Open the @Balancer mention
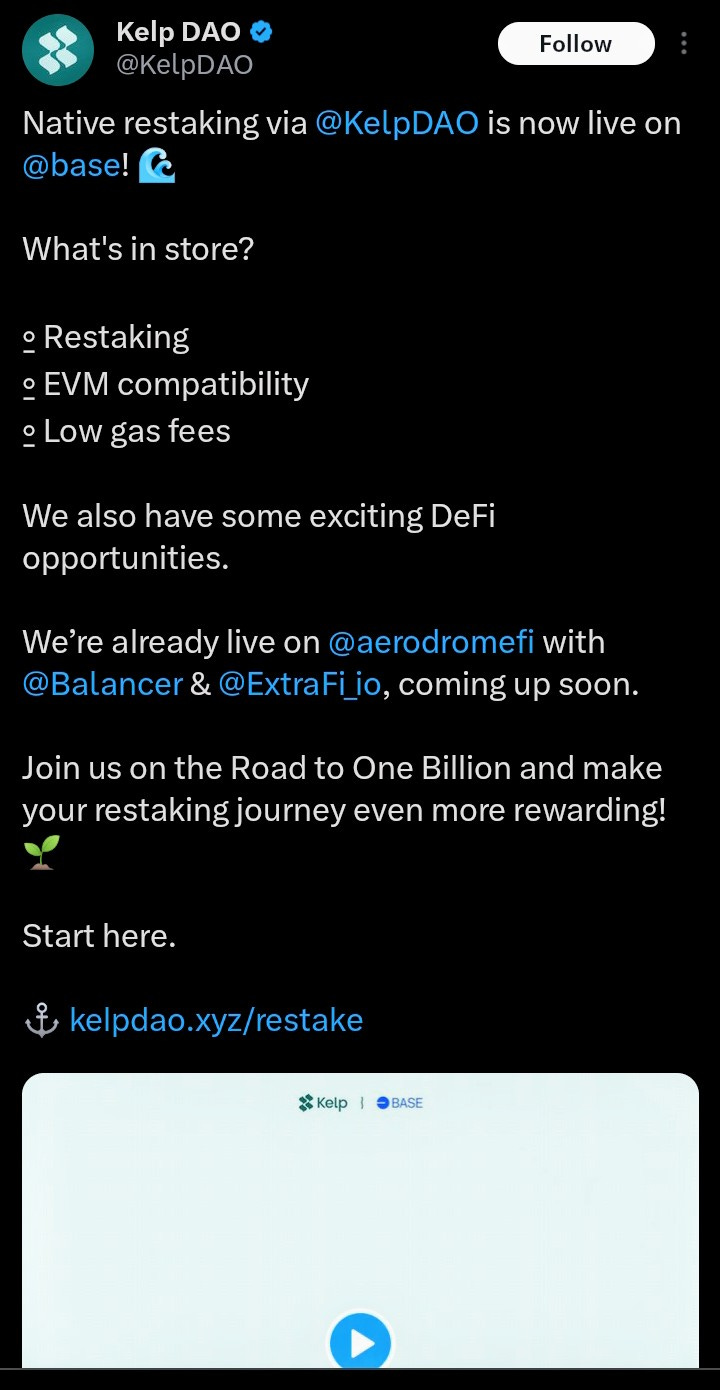Viewport: 720px width, 1390px height. pyautogui.click(x=103, y=684)
